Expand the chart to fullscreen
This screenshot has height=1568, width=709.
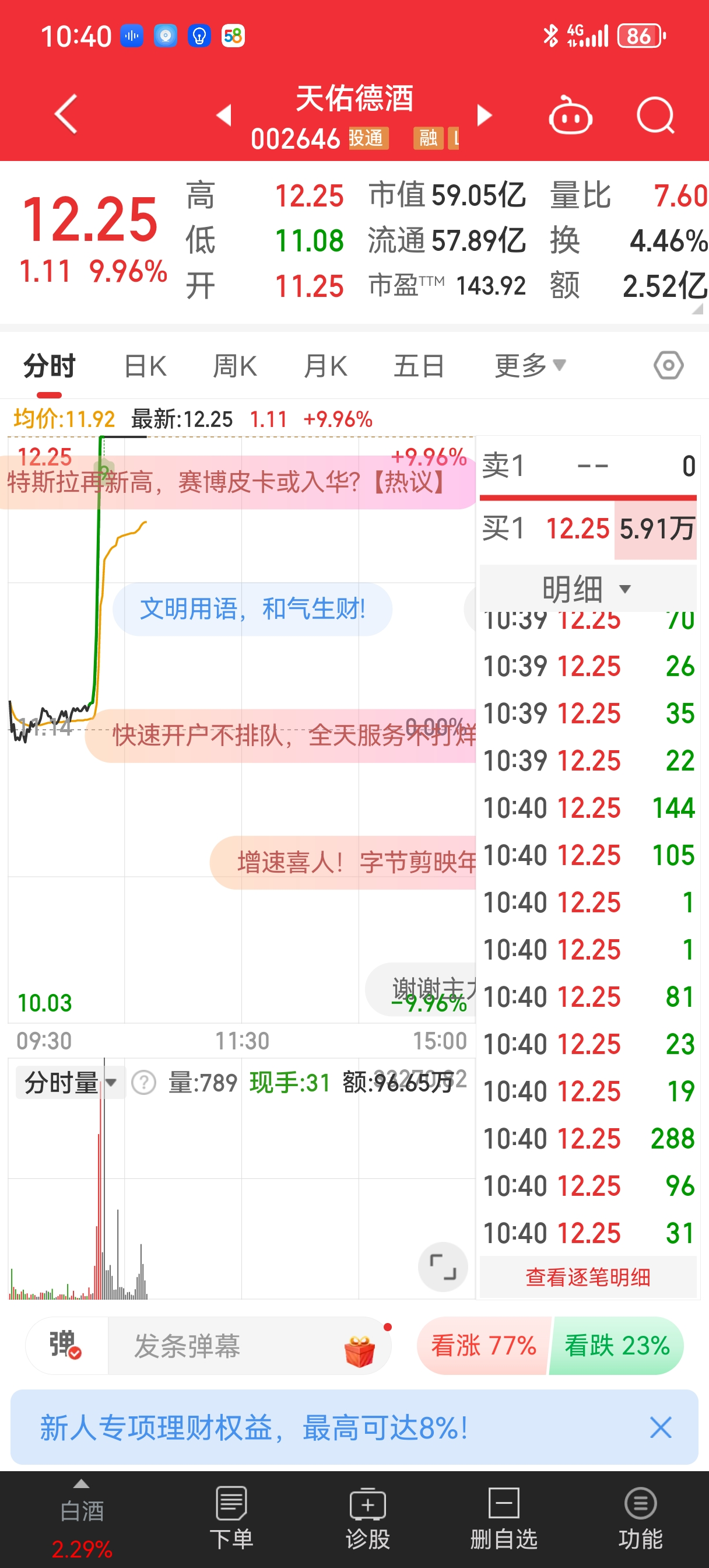(443, 1266)
